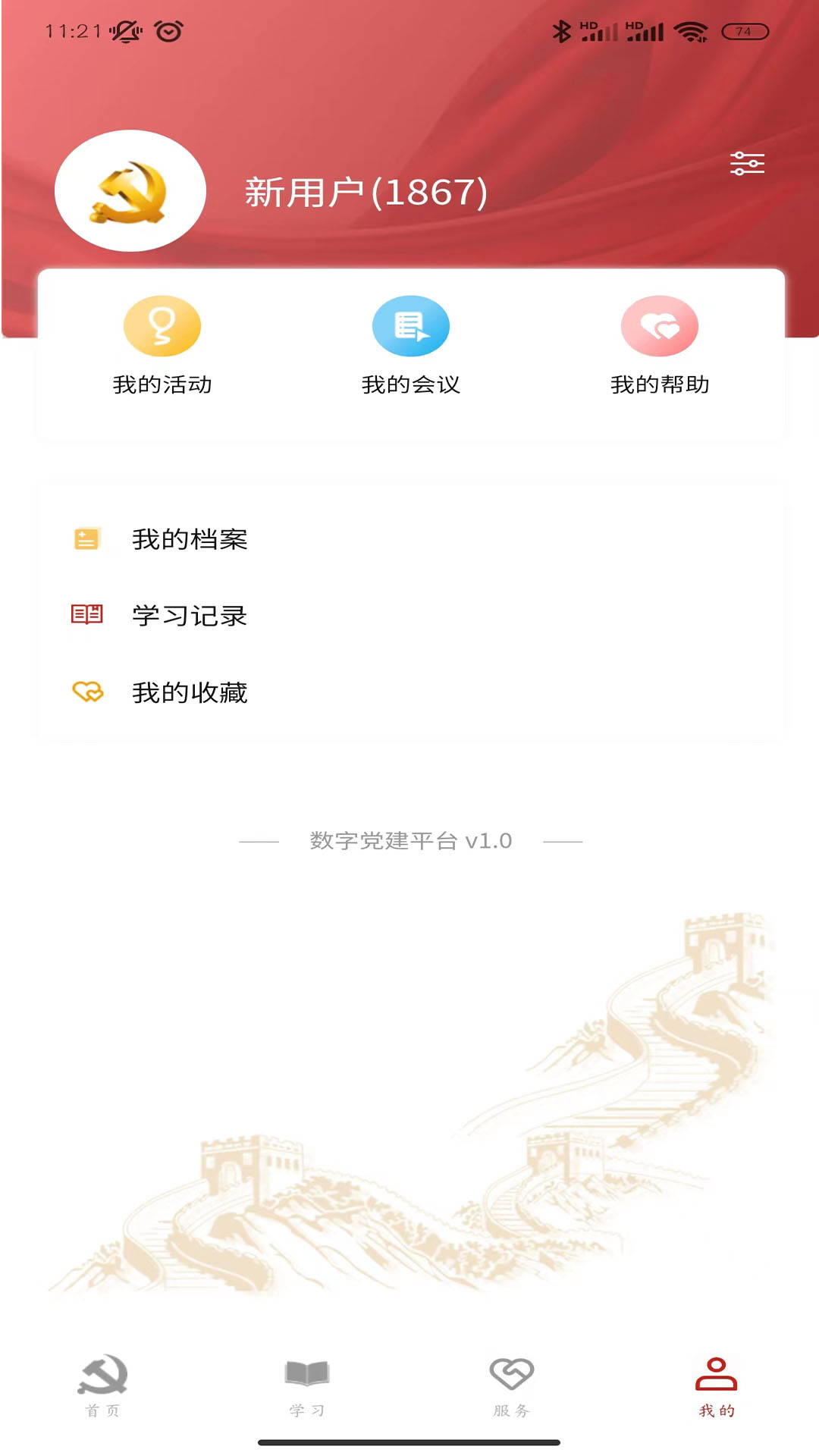Open 我的活动
The width and height of the screenshot is (819, 1456).
tap(162, 347)
